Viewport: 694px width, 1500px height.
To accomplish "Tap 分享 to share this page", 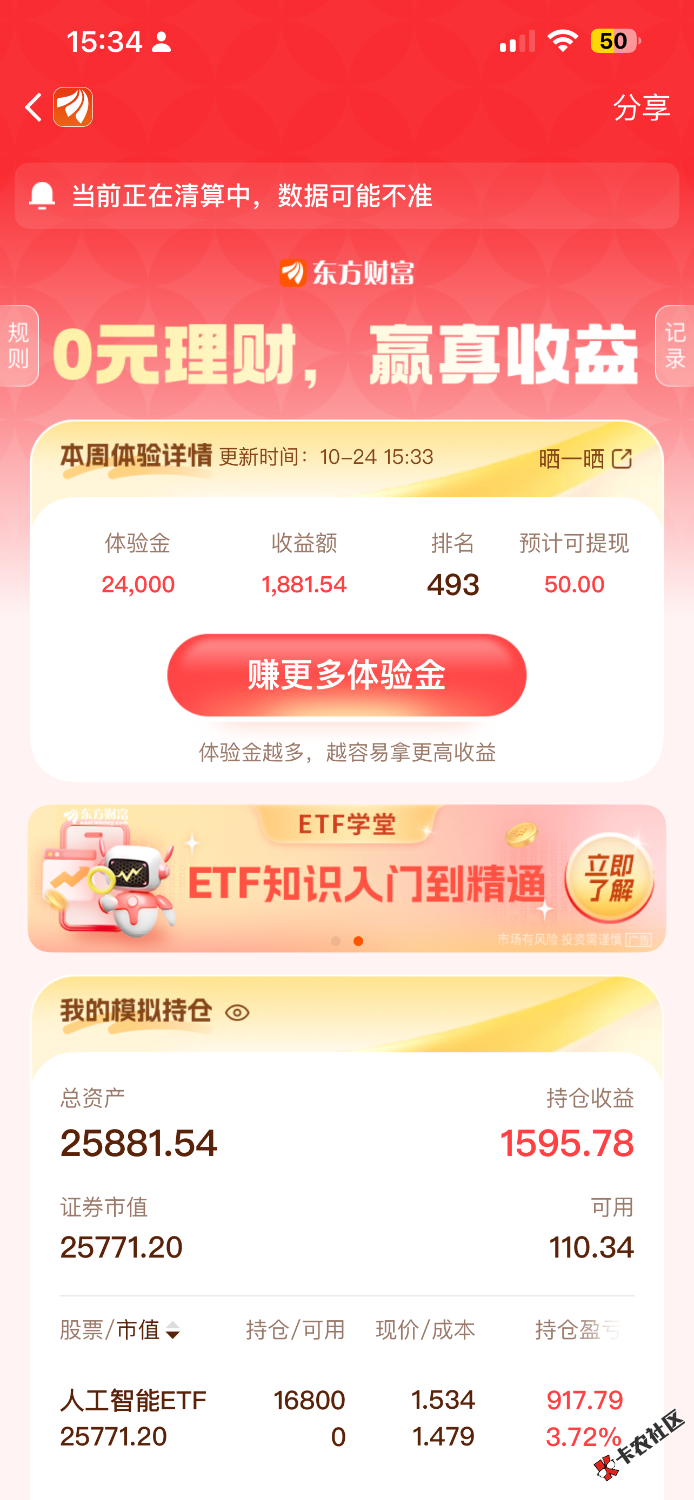I will pyautogui.click(x=641, y=108).
